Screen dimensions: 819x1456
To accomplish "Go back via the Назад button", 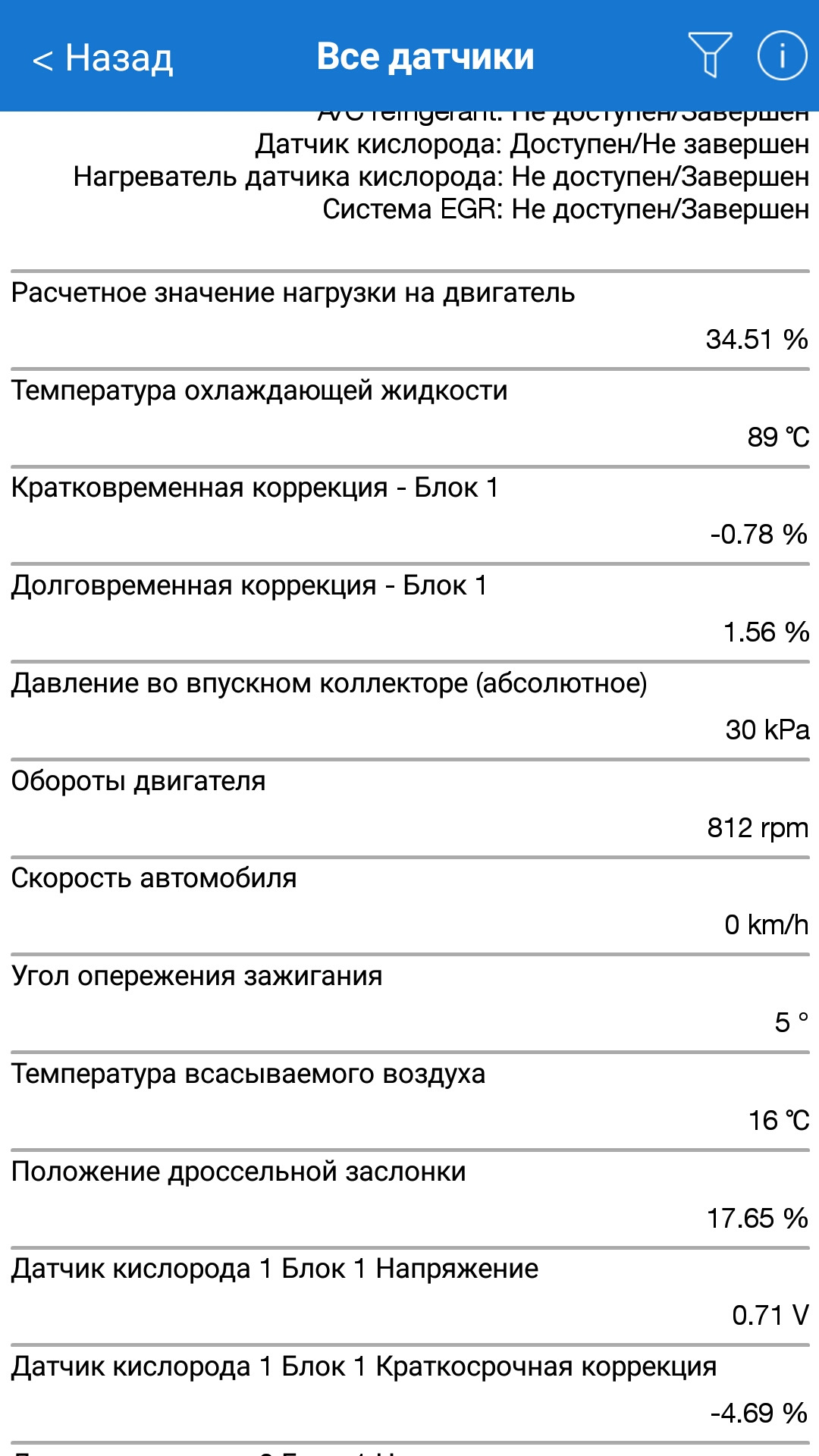I will click(103, 58).
